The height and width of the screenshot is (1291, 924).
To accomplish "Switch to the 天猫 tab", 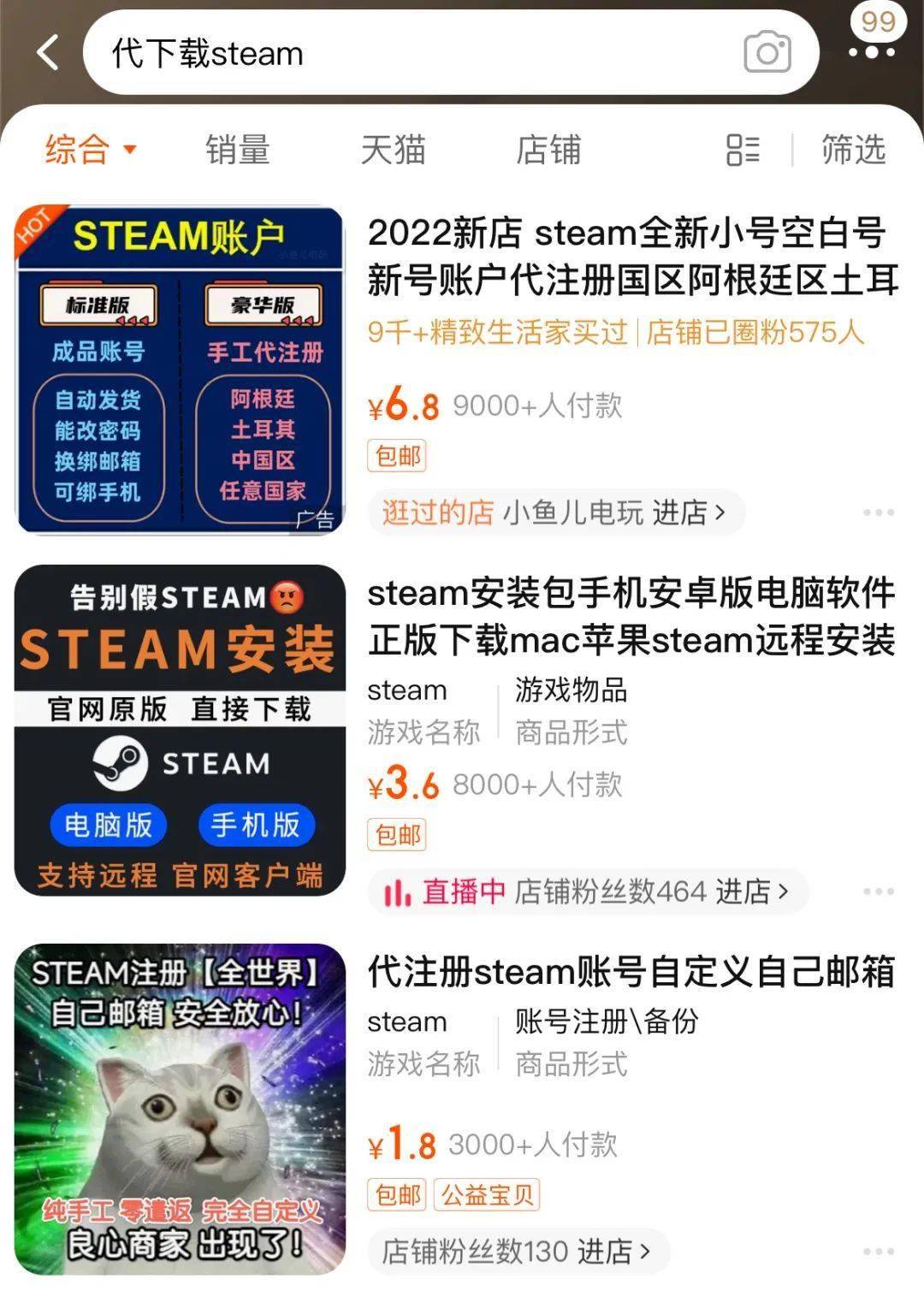I will (393, 150).
